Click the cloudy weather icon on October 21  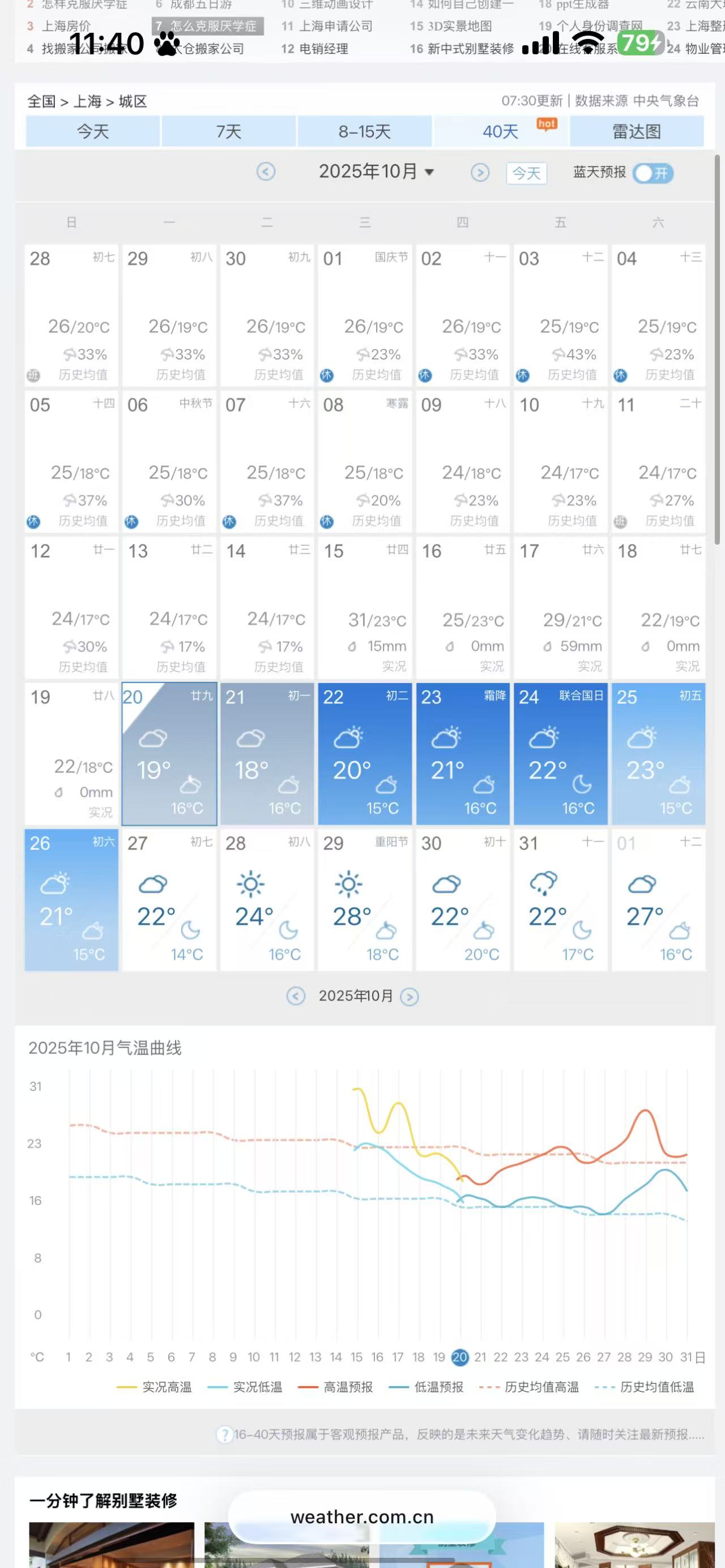click(251, 737)
